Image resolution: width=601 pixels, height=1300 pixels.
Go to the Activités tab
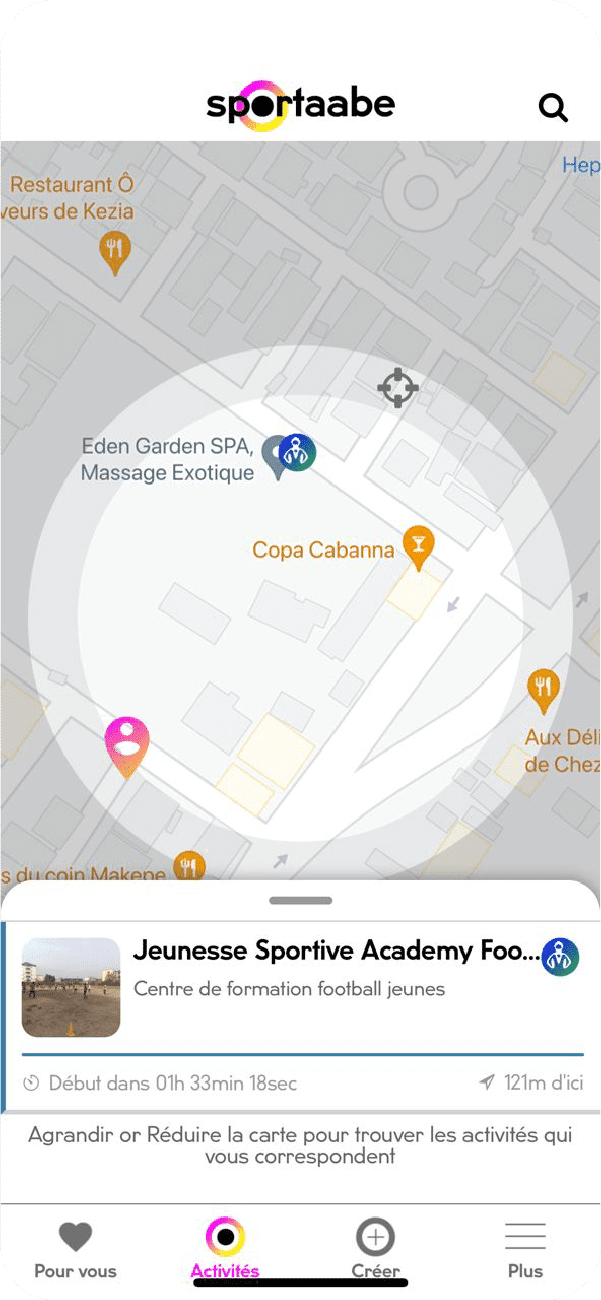point(225,1250)
